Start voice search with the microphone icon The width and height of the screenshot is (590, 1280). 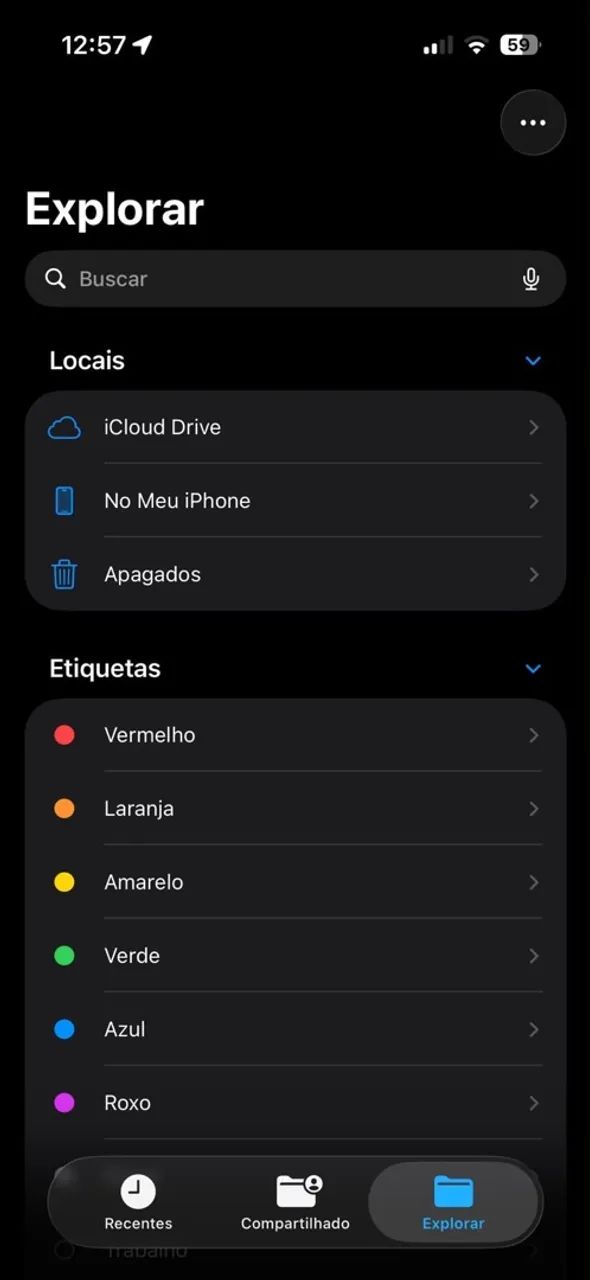point(531,279)
